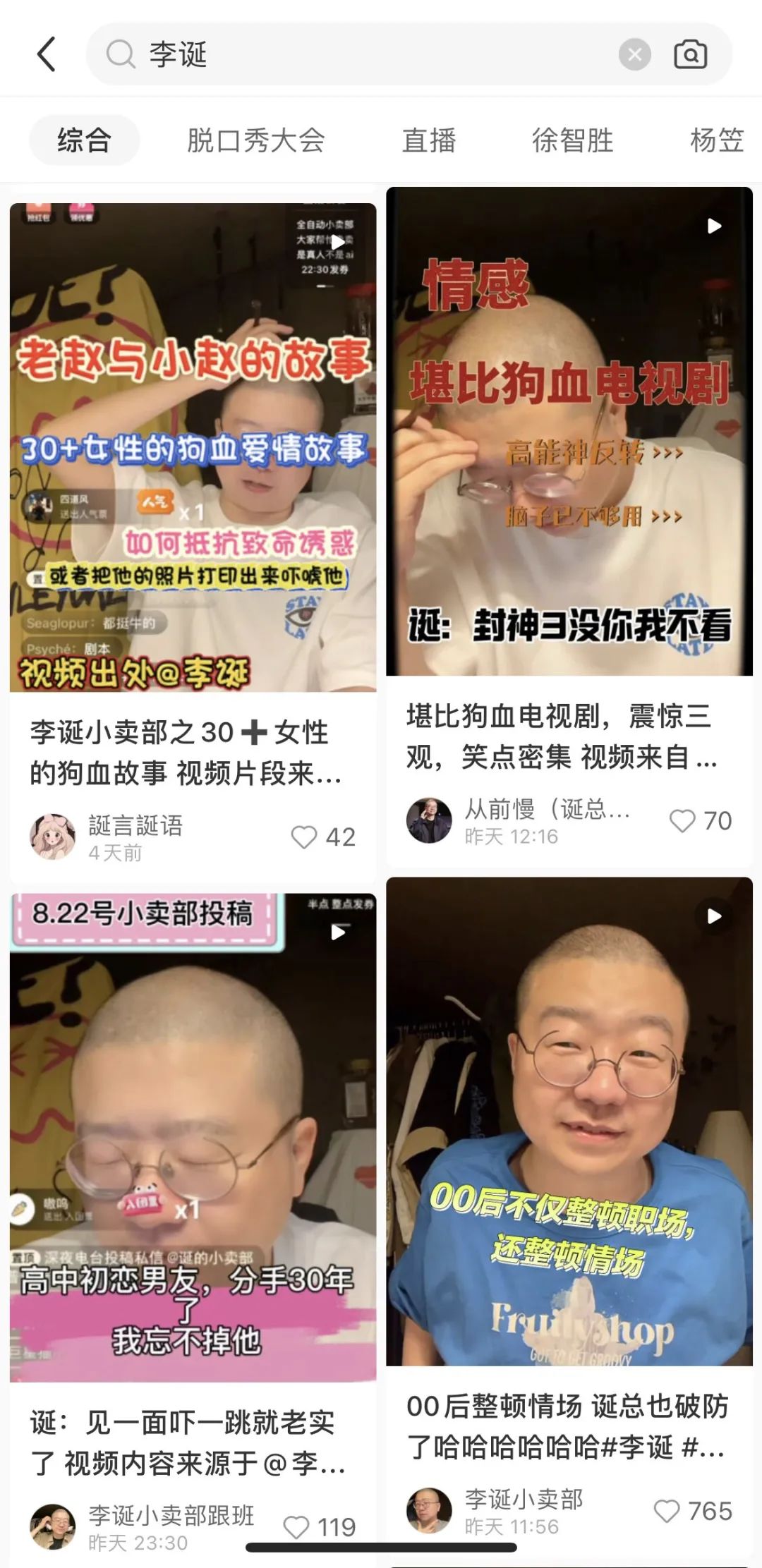The width and height of the screenshot is (762, 1568).
Task: Open 从前慢's profile
Action: click(x=429, y=821)
